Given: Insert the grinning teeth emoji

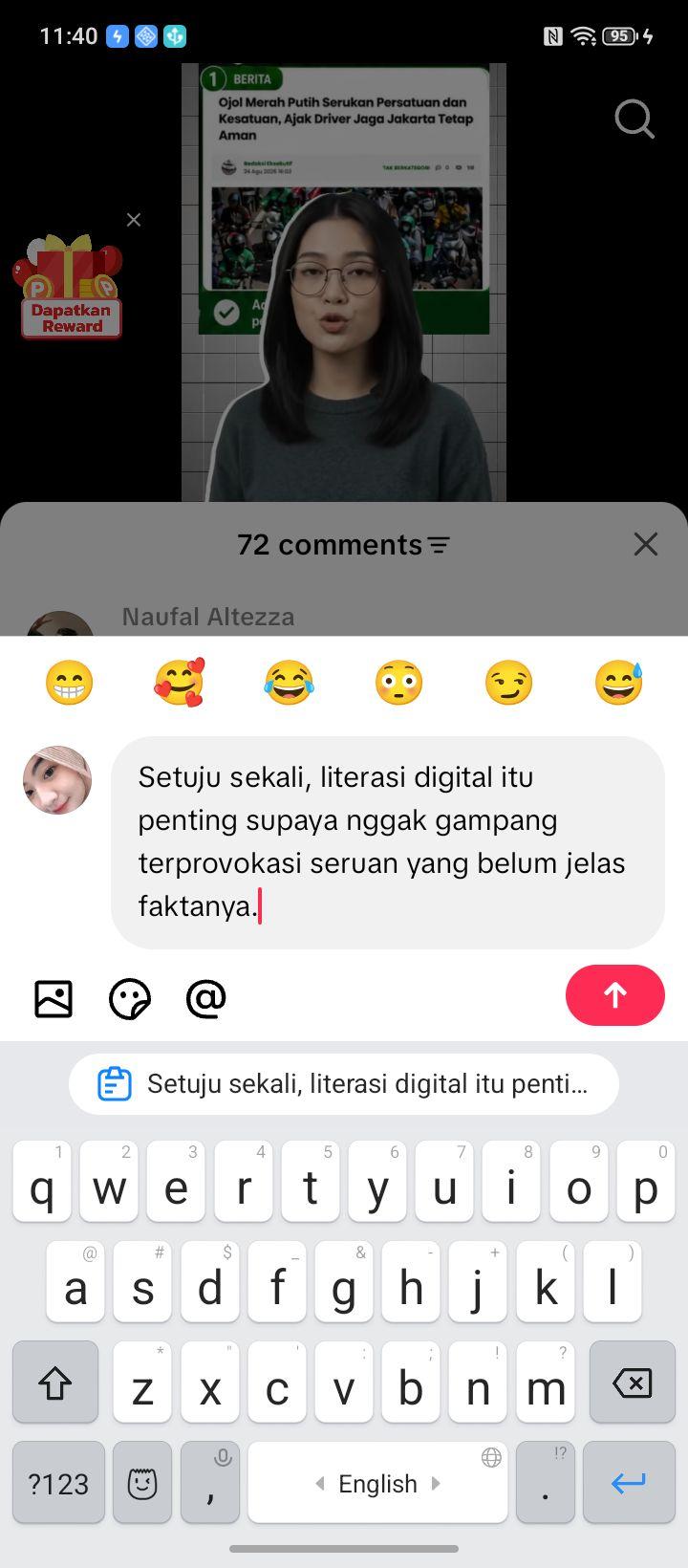Looking at the screenshot, I should [70, 683].
